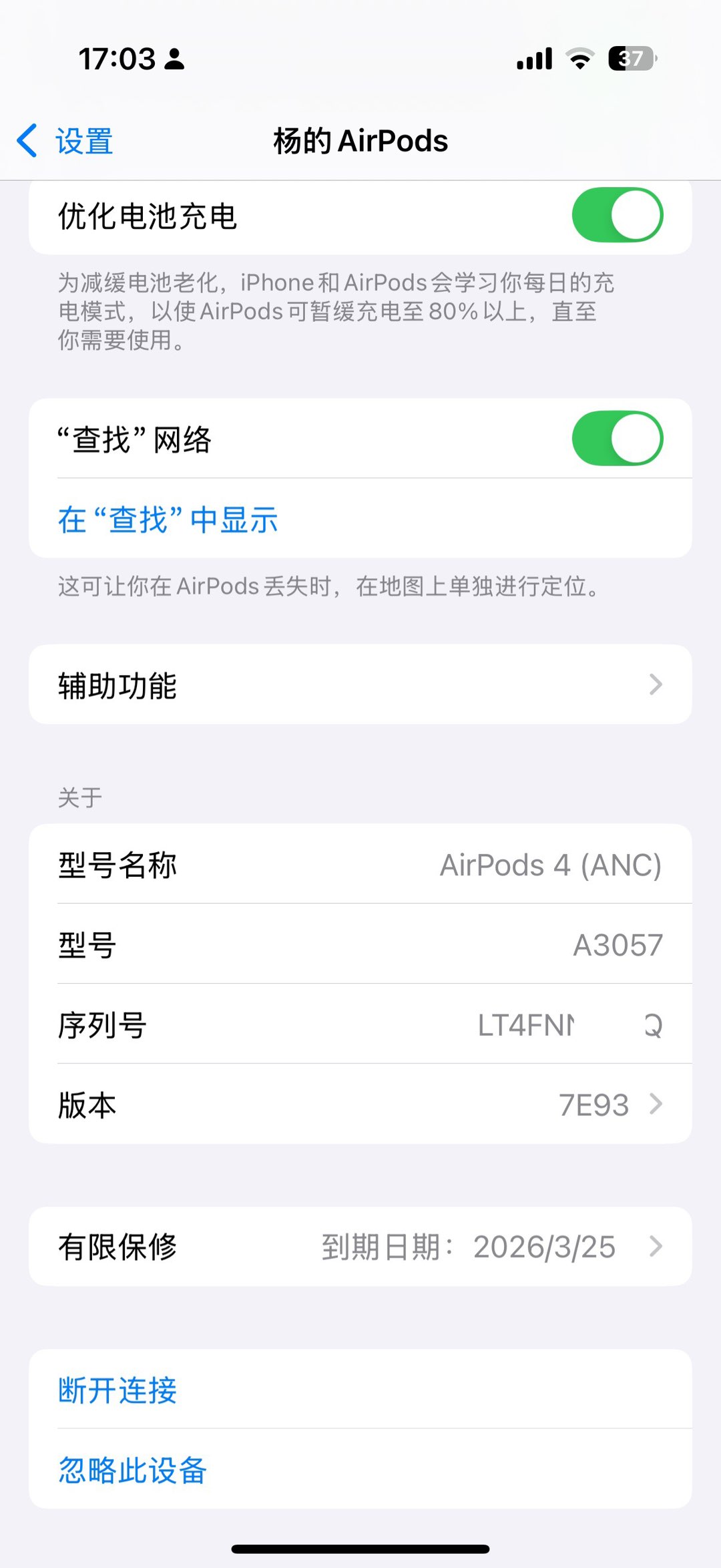Open 有限保修 warranty details
Viewport: 721px width, 1568px height.
pyautogui.click(x=360, y=1246)
